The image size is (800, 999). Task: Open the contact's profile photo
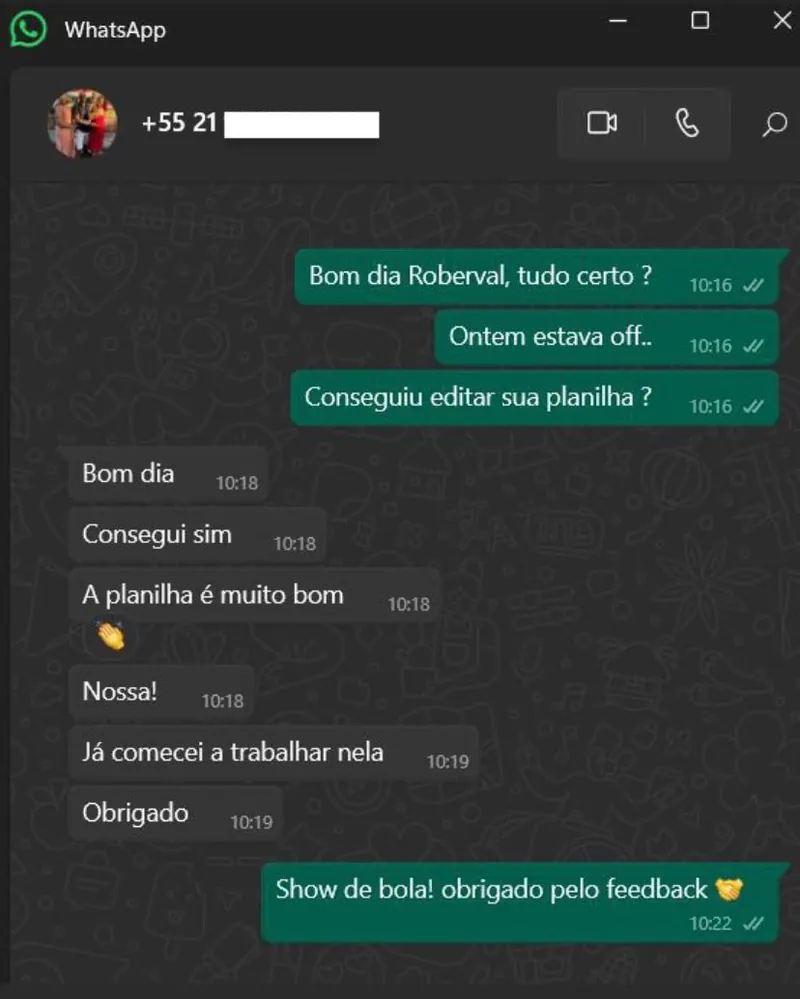tap(82, 124)
